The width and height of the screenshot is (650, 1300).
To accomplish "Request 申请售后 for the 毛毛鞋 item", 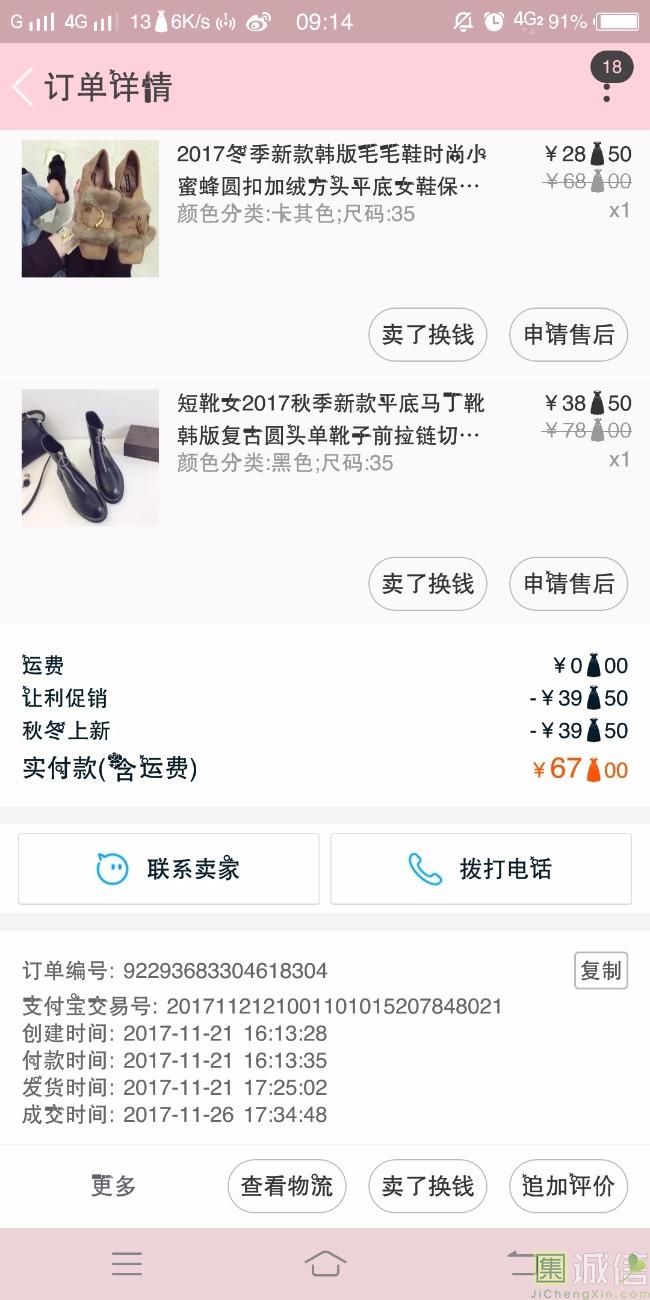I will coord(568,334).
